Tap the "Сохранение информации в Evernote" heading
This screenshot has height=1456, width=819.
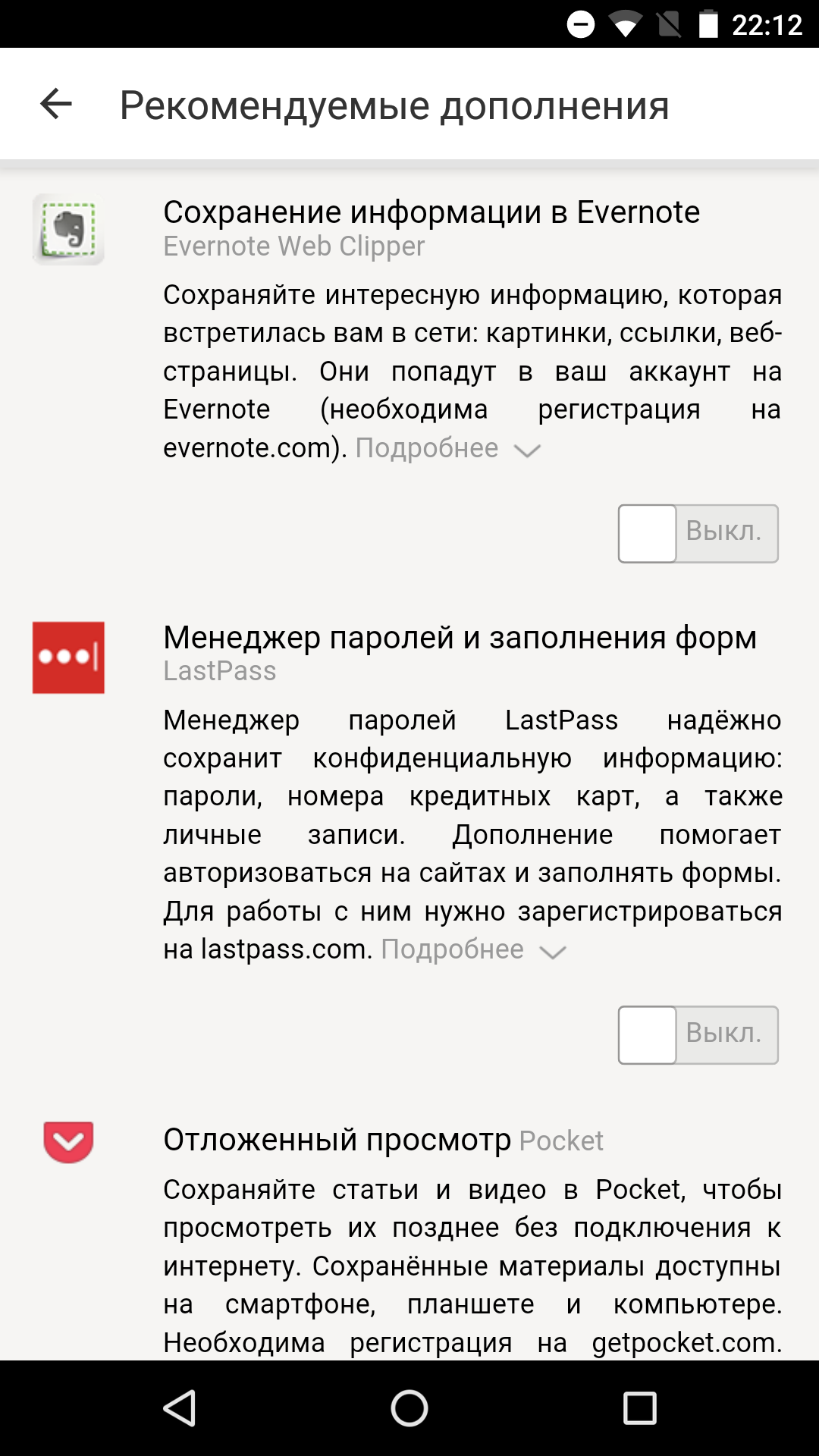point(431,213)
